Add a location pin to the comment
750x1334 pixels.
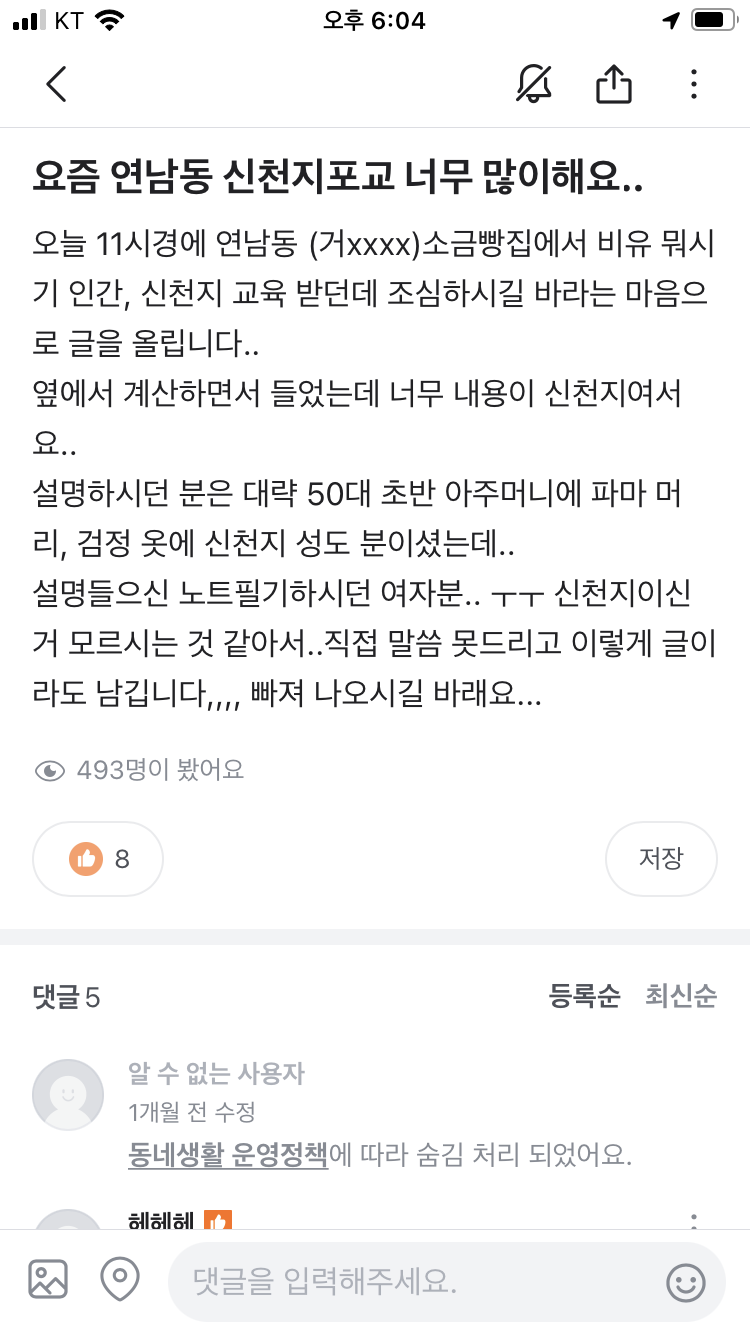[120, 1279]
